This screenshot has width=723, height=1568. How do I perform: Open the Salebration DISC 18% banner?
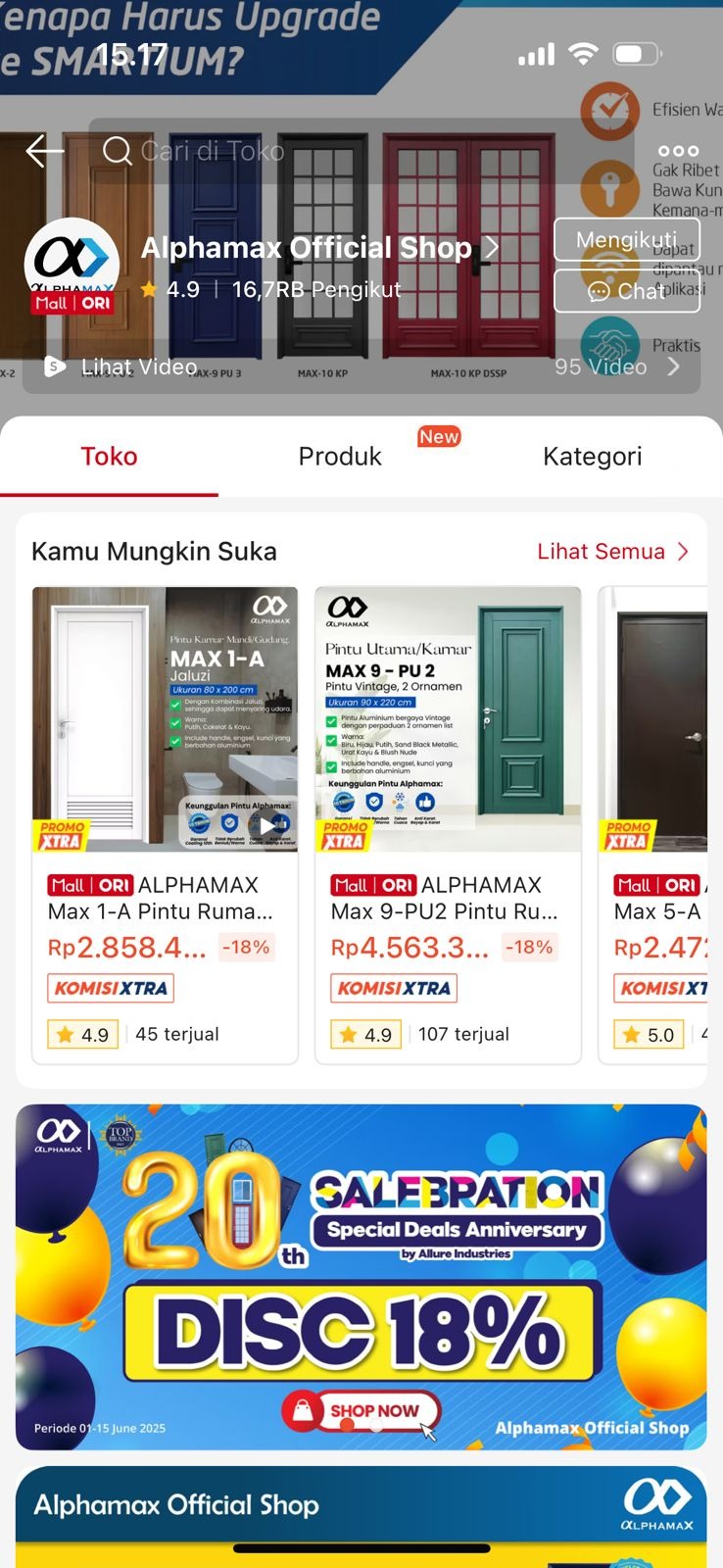tap(361, 1276)
